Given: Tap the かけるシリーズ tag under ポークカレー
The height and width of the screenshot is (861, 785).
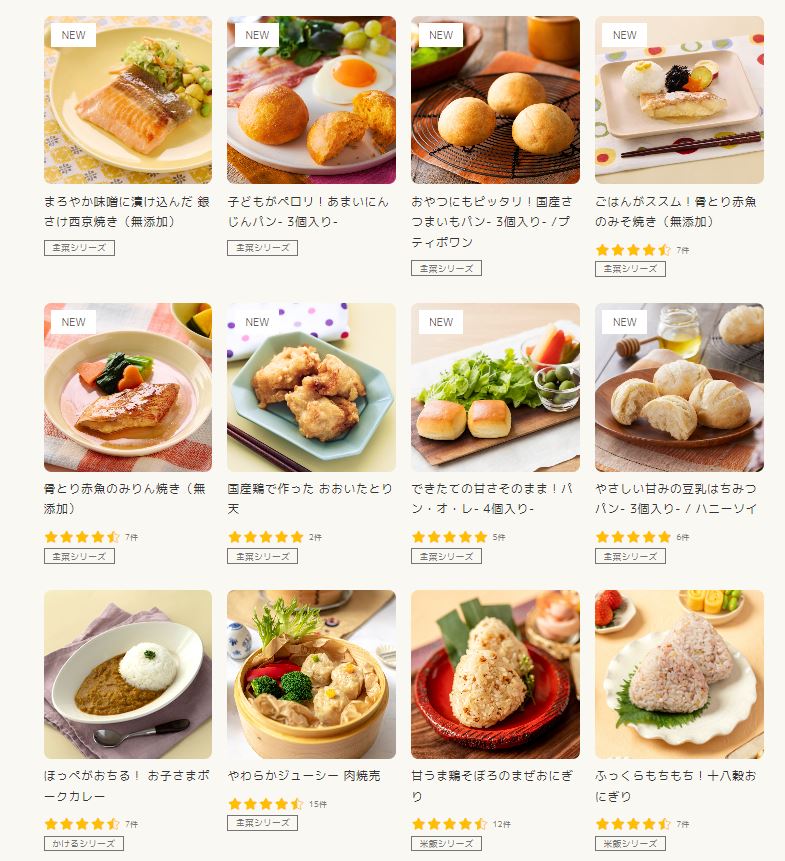Looking at the screenshot, I should click(x=84, y=843).
